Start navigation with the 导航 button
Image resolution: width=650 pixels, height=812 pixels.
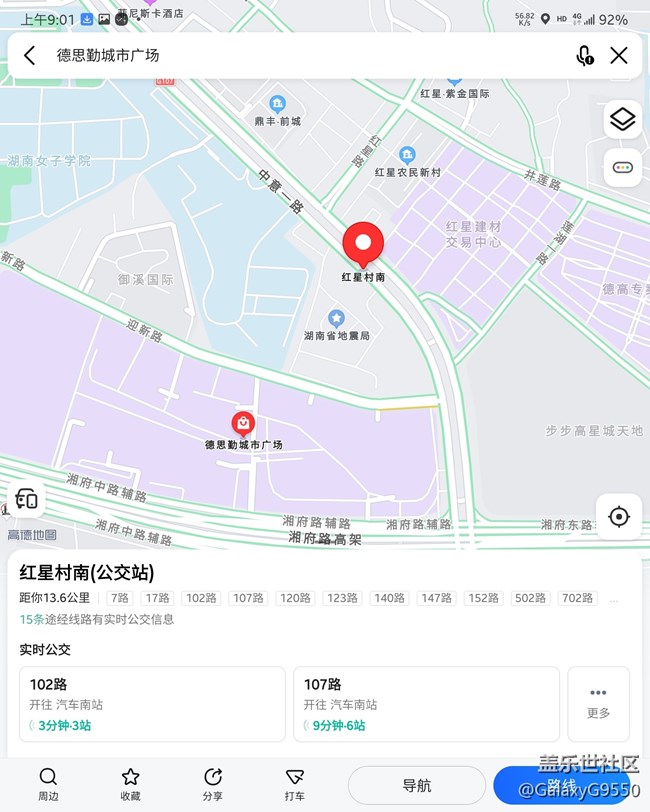click(417, 786)
